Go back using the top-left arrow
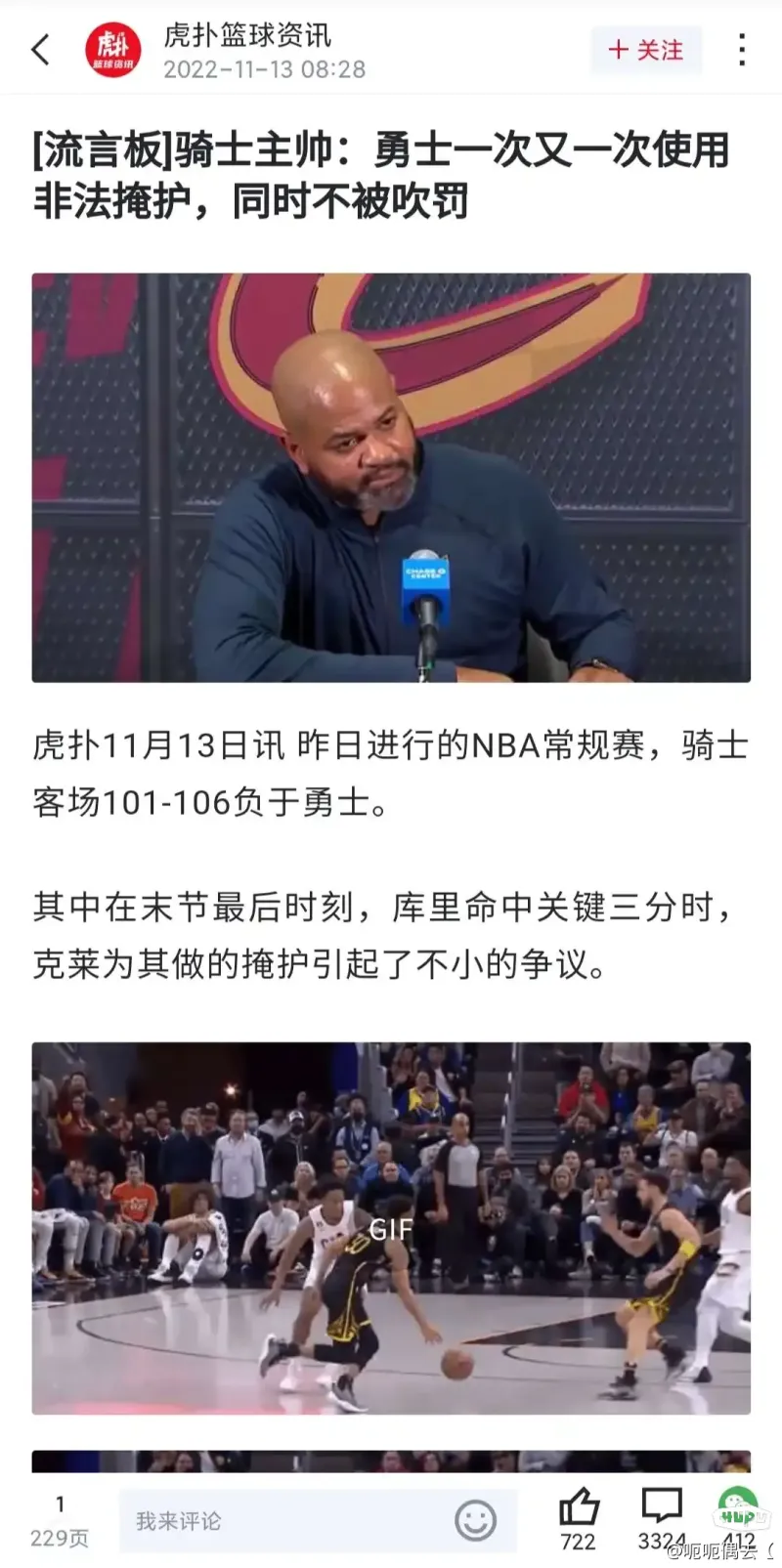The width and height of the screenshot is (782, 1568). point(41,50)
